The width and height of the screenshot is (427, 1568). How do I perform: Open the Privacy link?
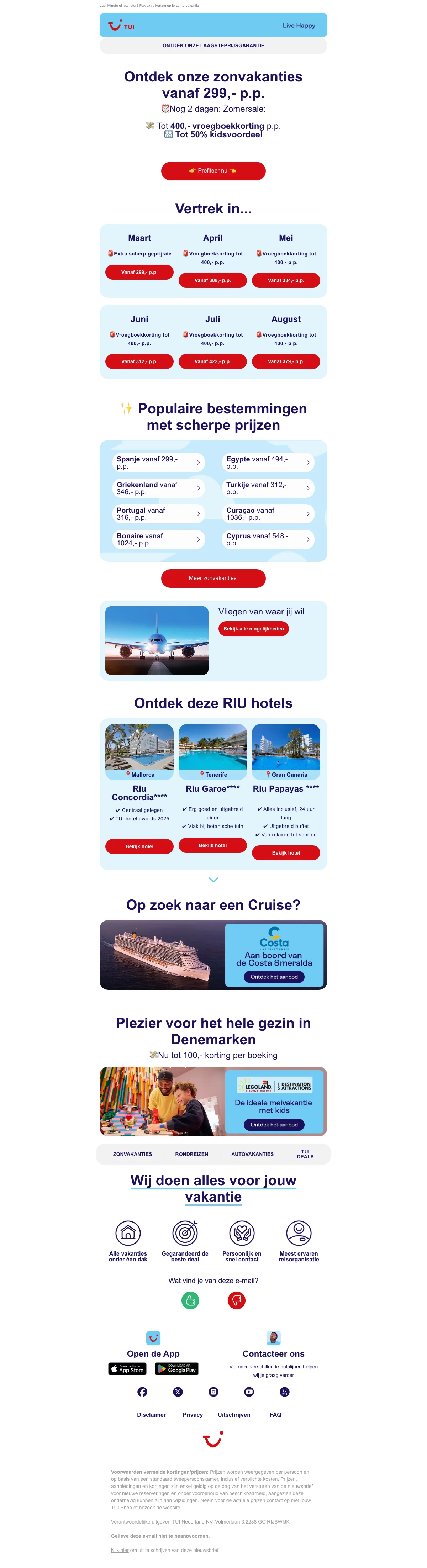tap(193, 1415)
